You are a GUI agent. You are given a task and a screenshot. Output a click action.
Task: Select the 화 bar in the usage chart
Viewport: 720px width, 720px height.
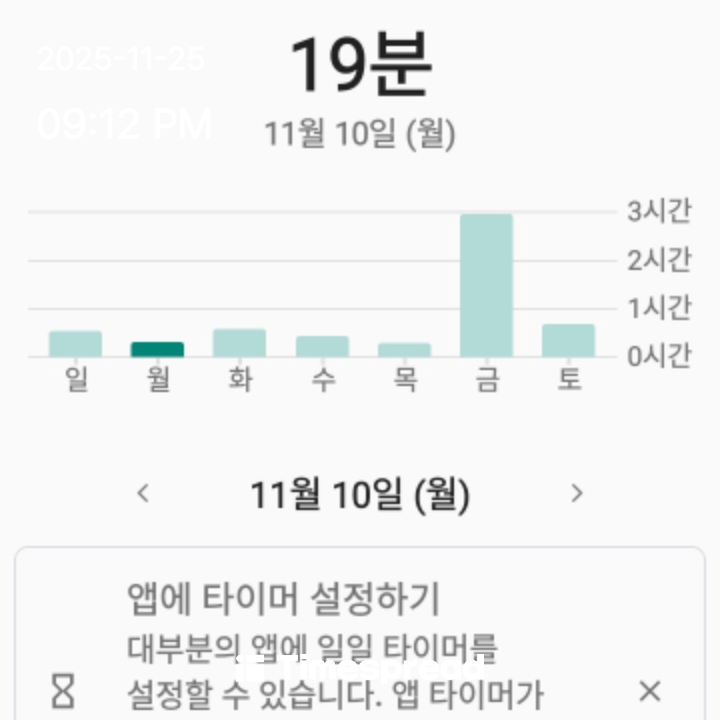pyautogui.click(x=239, y=342)
